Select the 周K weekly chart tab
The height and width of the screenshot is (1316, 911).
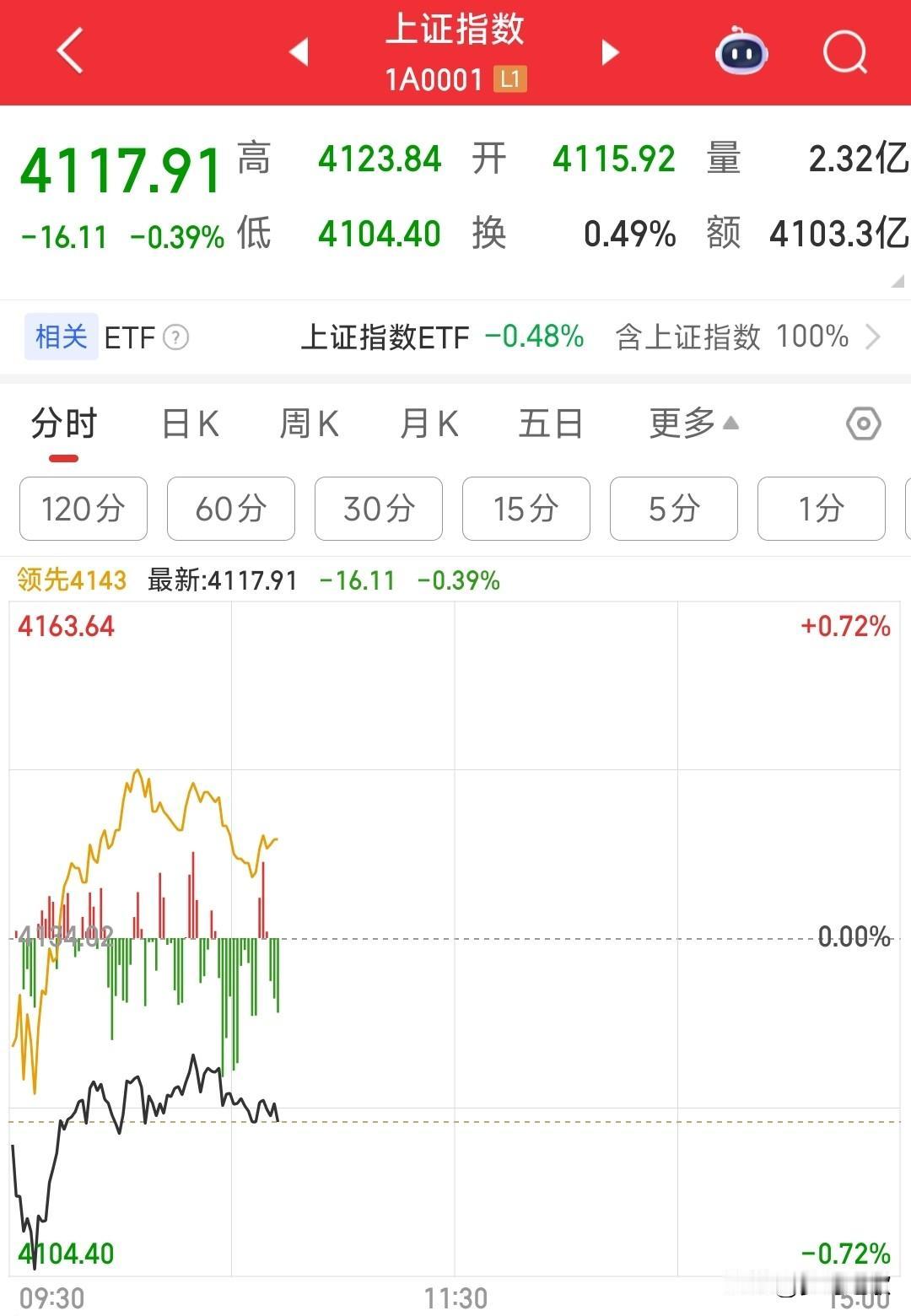[x=309, y=424]
